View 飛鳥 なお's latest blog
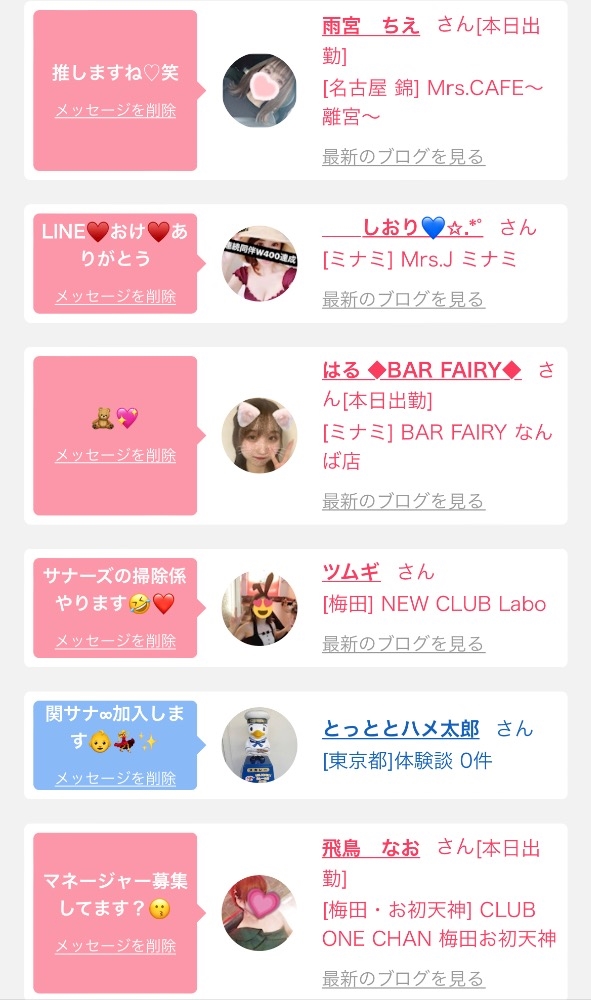591x1000 pixels. pyautogui.click(x=404, y=978)
